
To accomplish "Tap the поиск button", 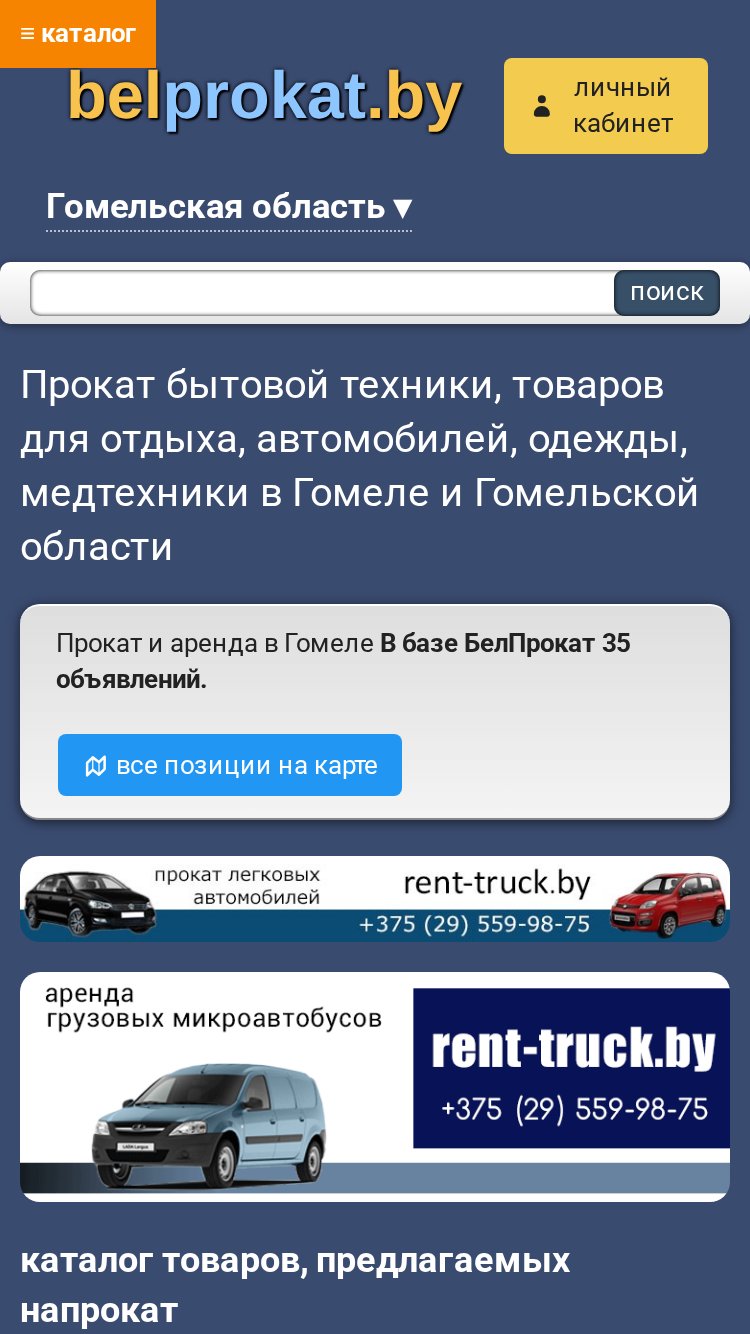I will pos(667,293).
